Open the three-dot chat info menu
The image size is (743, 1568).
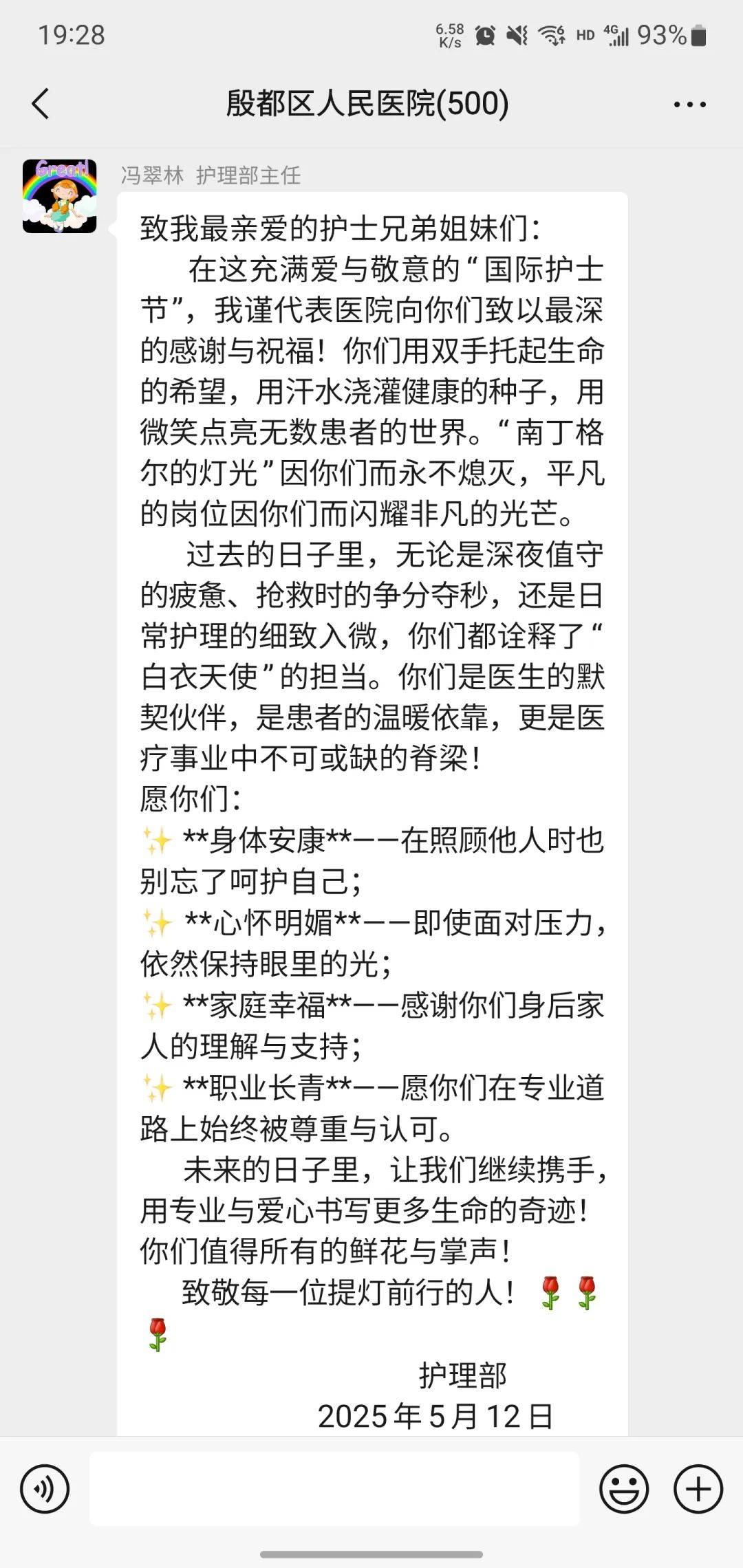(689, 105)
